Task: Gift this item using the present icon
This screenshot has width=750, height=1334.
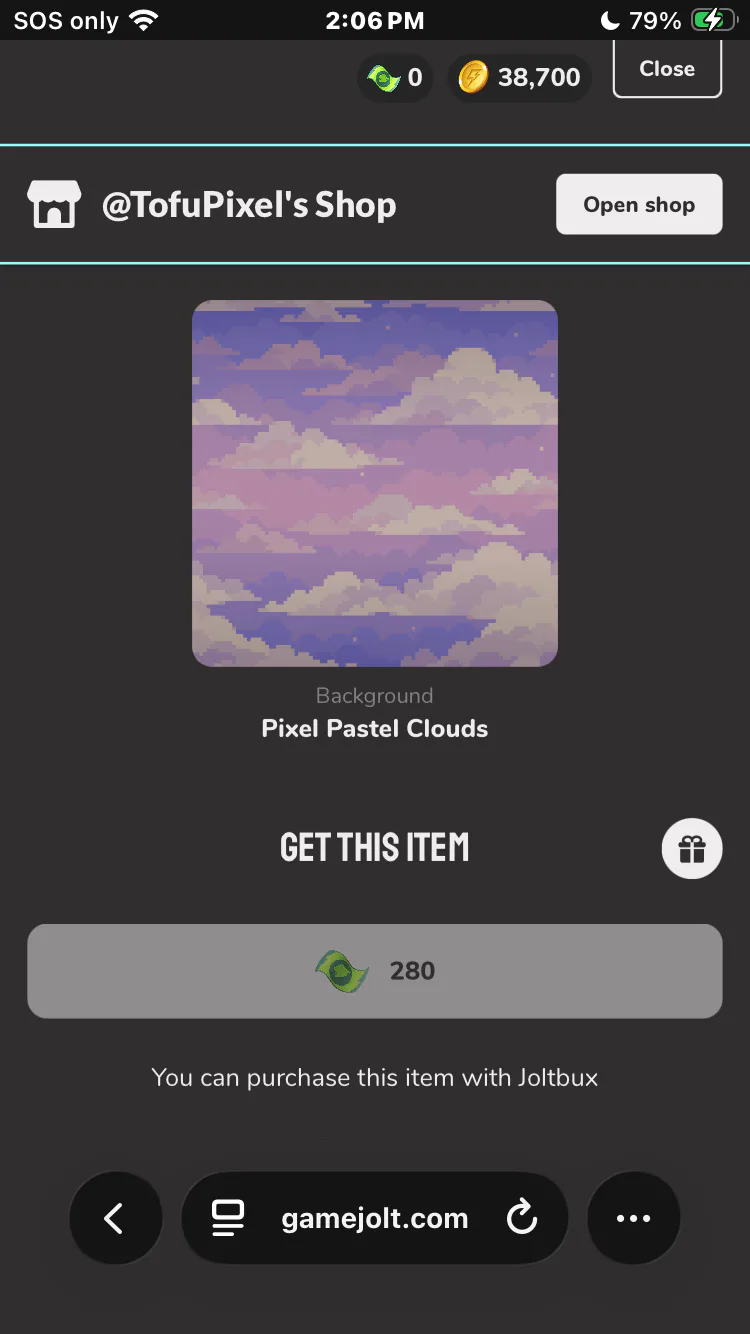Action: [x=692, y=849]
